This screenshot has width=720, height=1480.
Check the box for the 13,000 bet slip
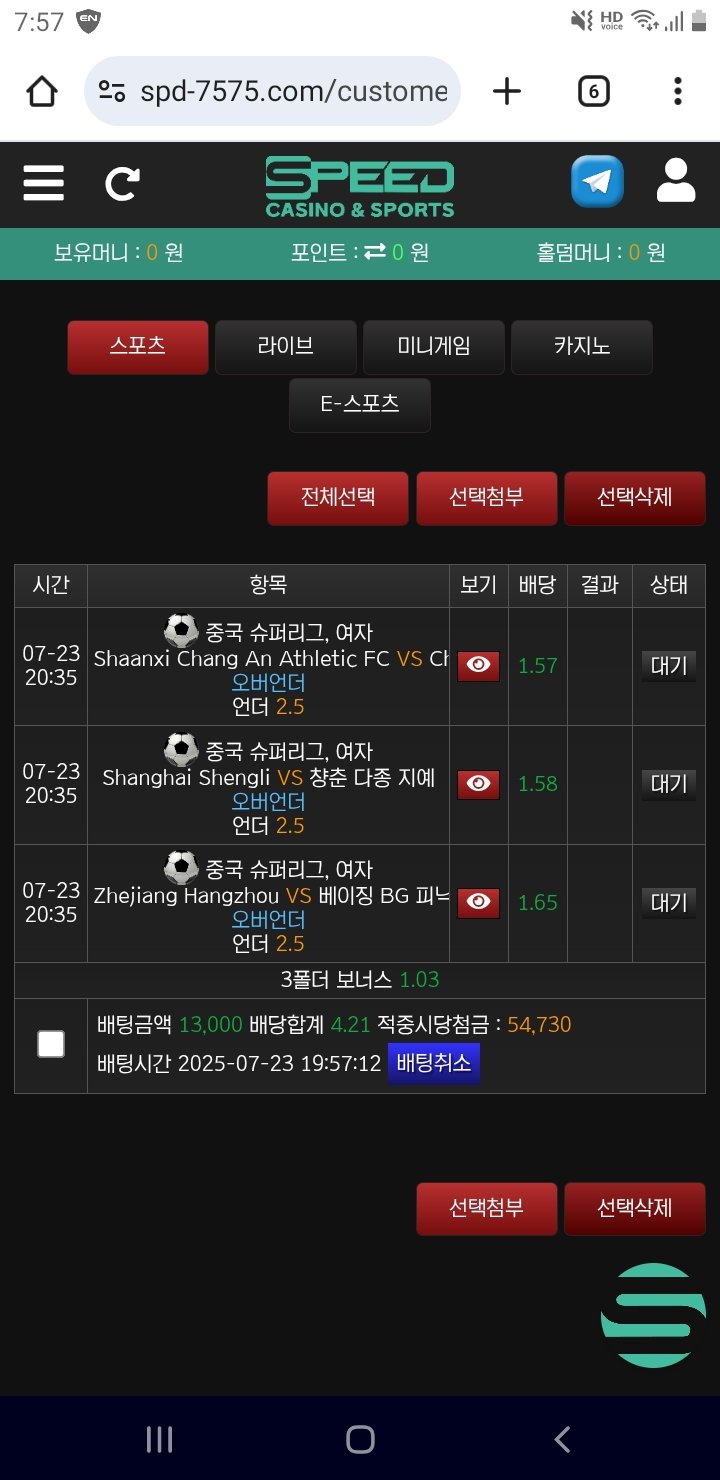tap(51, 1044)
